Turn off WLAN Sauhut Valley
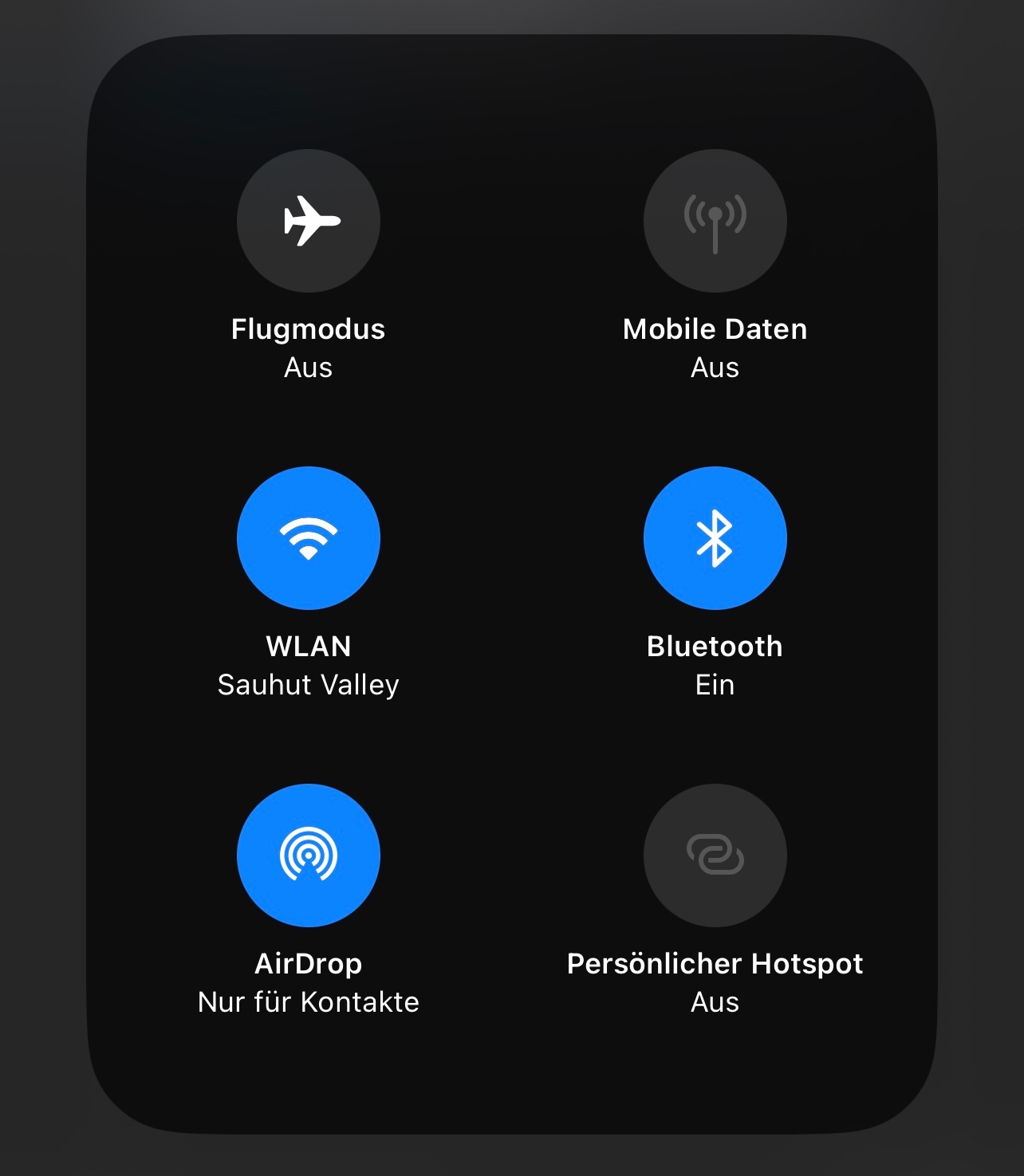1024x1176 pixels. click(308, 538)
